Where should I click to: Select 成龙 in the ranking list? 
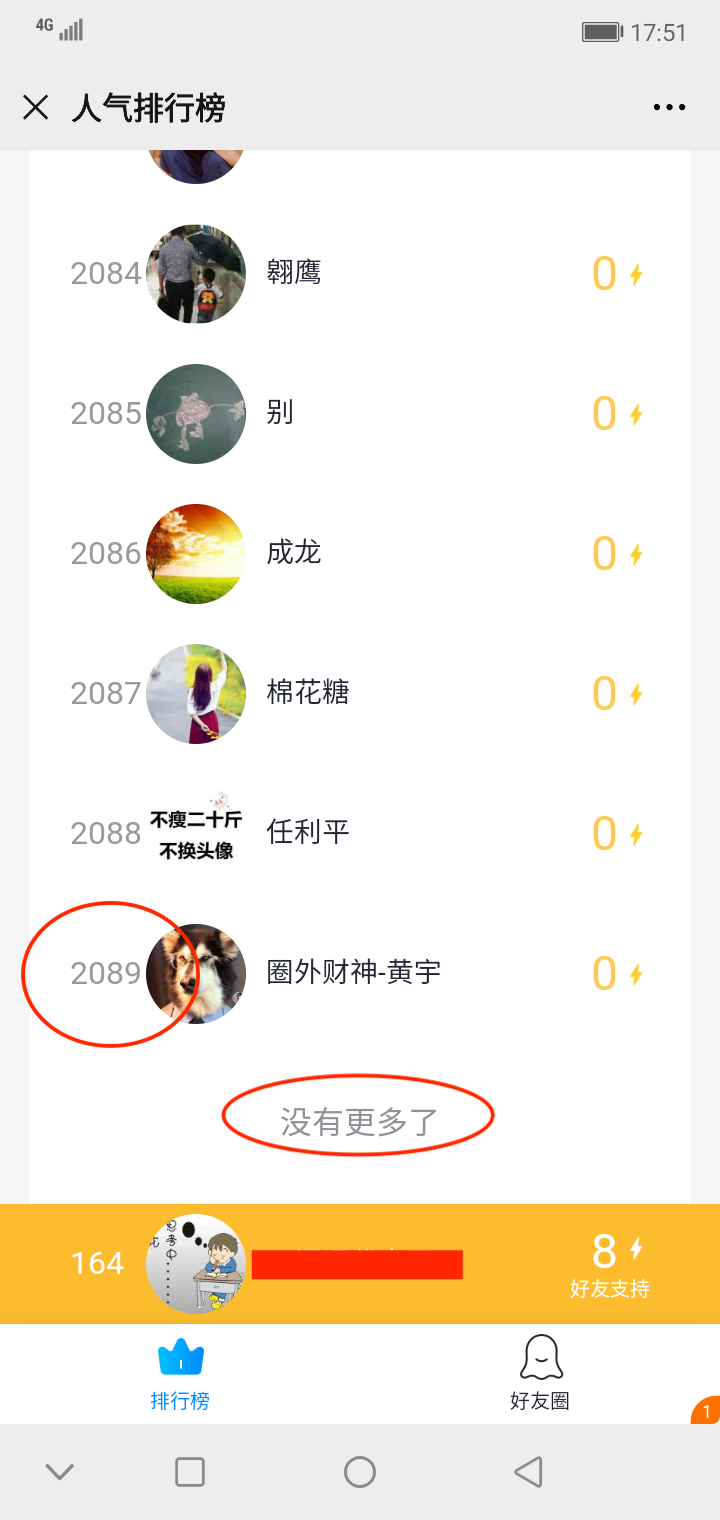point(360,553)
